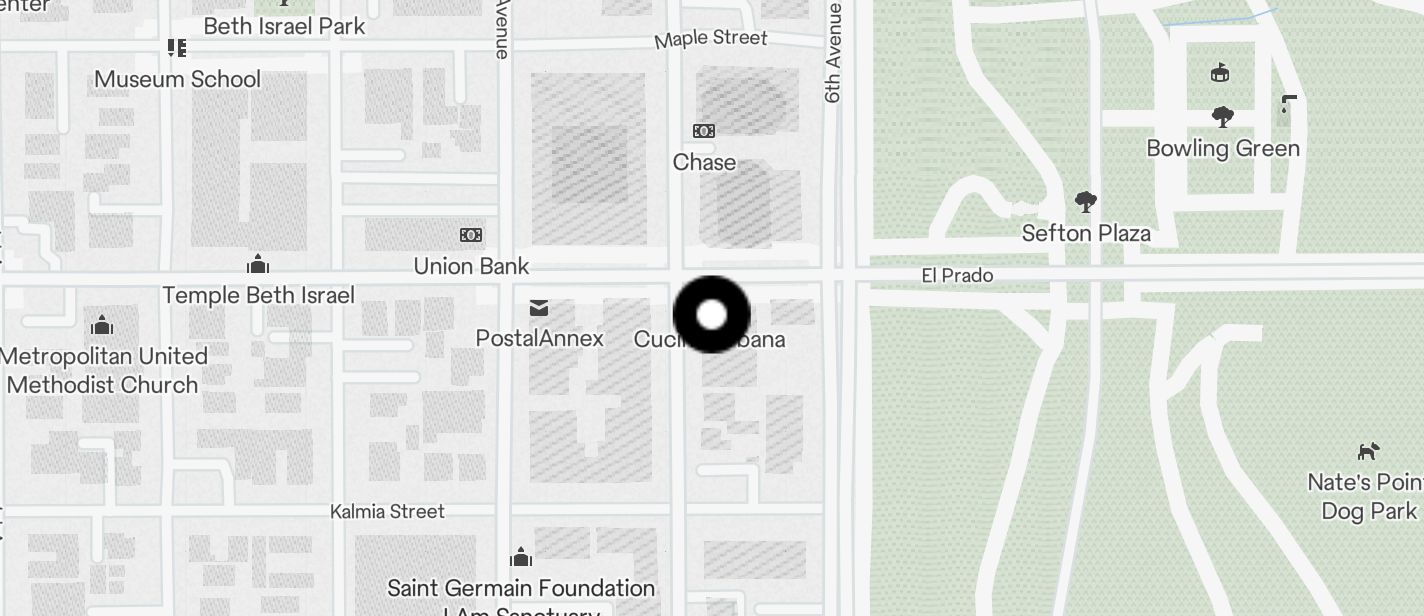Select the PostalAnnex place marker

click(x=539, y=308)
